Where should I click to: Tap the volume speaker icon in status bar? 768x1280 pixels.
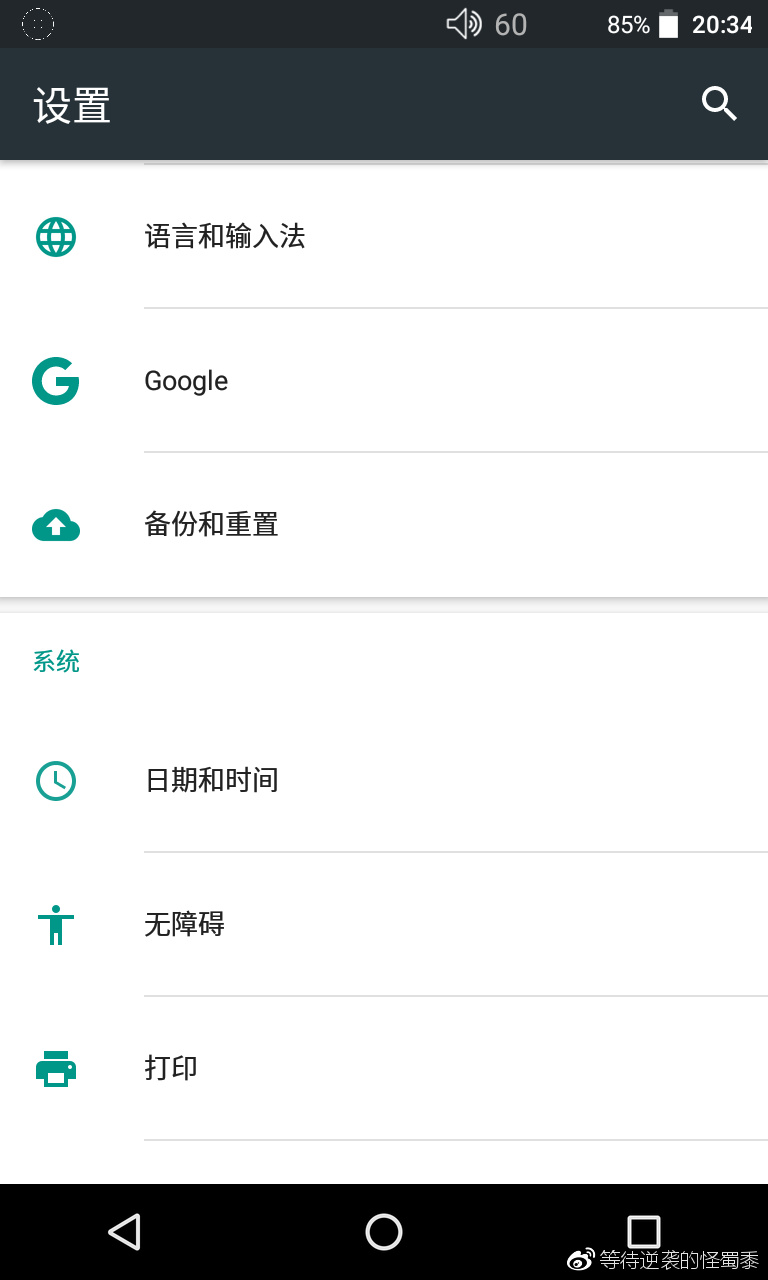point(463,24)
